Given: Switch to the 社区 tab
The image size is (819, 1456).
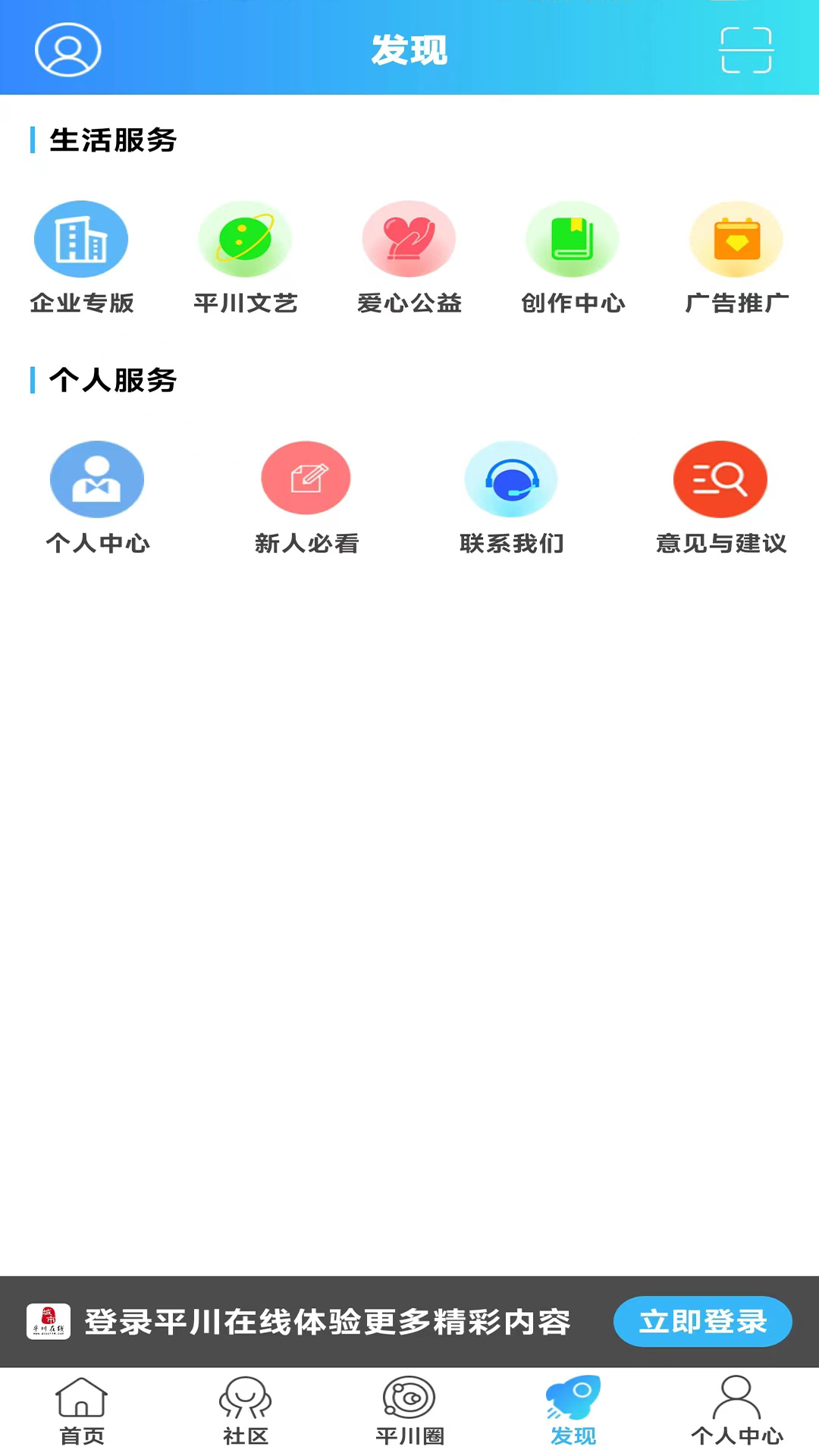Looking at the screenshot, I should [x=245, y=1407].
